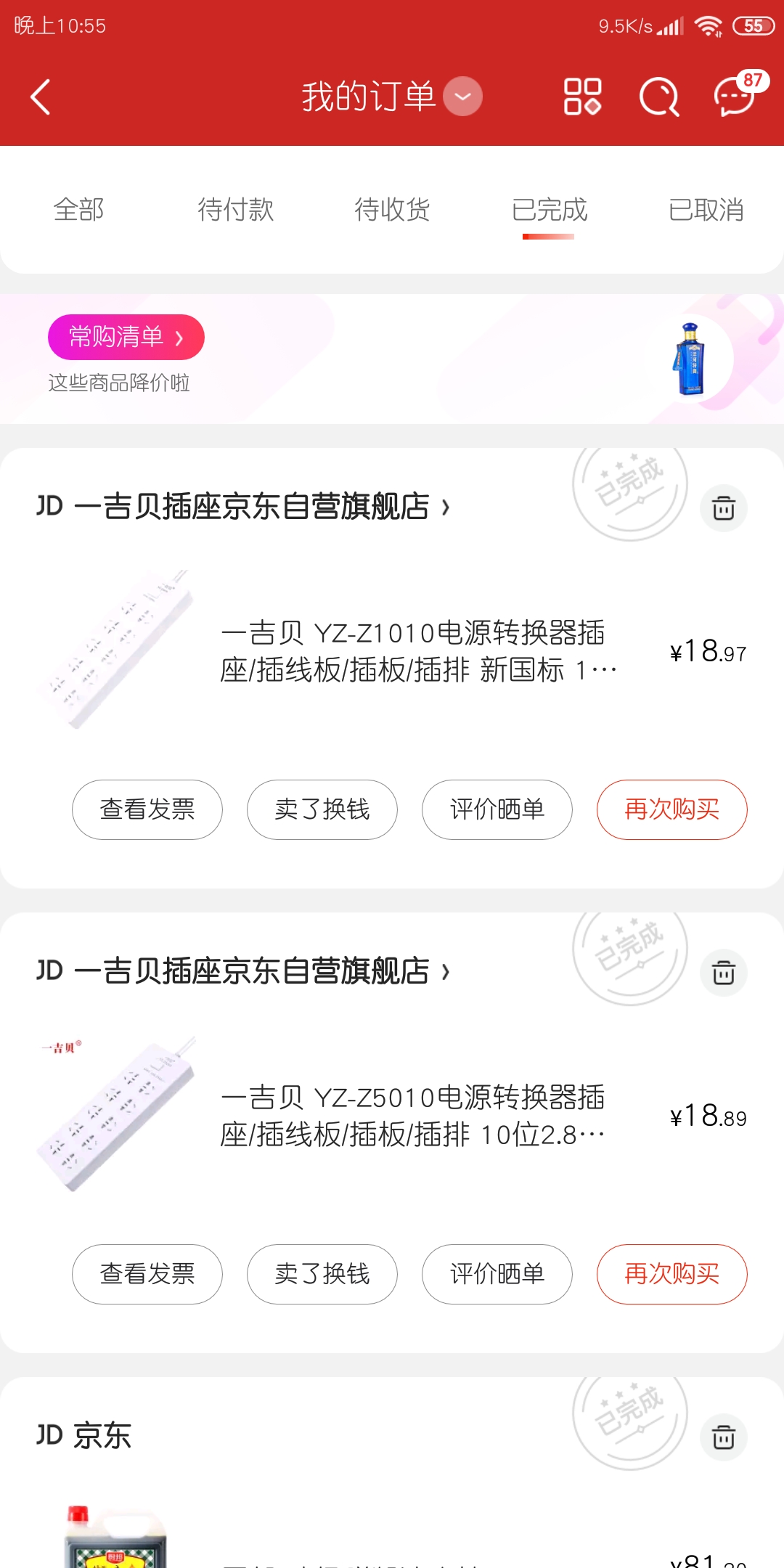Tap 查看发票 for the YZ-Z1010 order
Viewport: 784px width, 1568px height.
tap(147, 809)
